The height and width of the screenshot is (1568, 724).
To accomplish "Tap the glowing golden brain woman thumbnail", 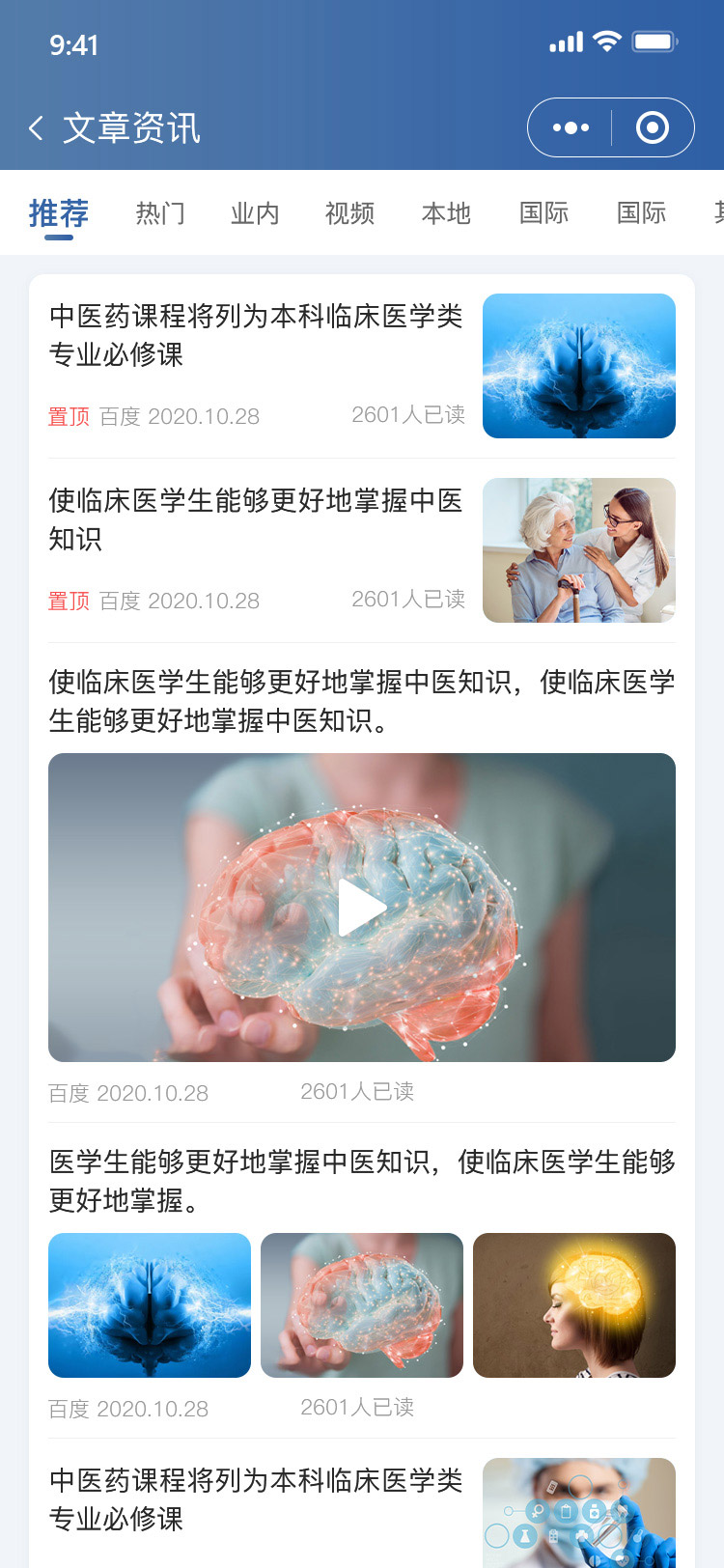I will point(574,1305).
